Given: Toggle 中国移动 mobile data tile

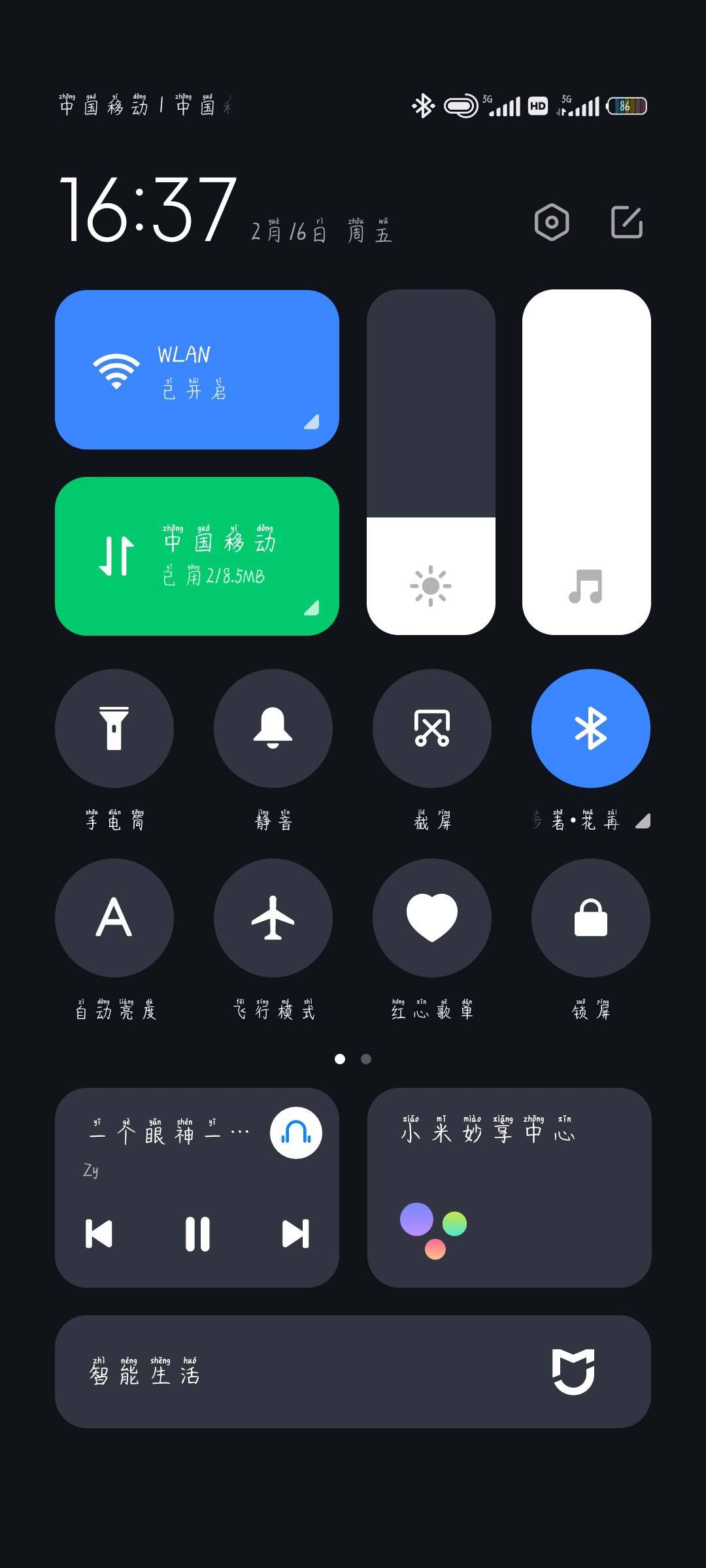Looking at the screenshot, I should pyautogui.click(x=197, y=556).
